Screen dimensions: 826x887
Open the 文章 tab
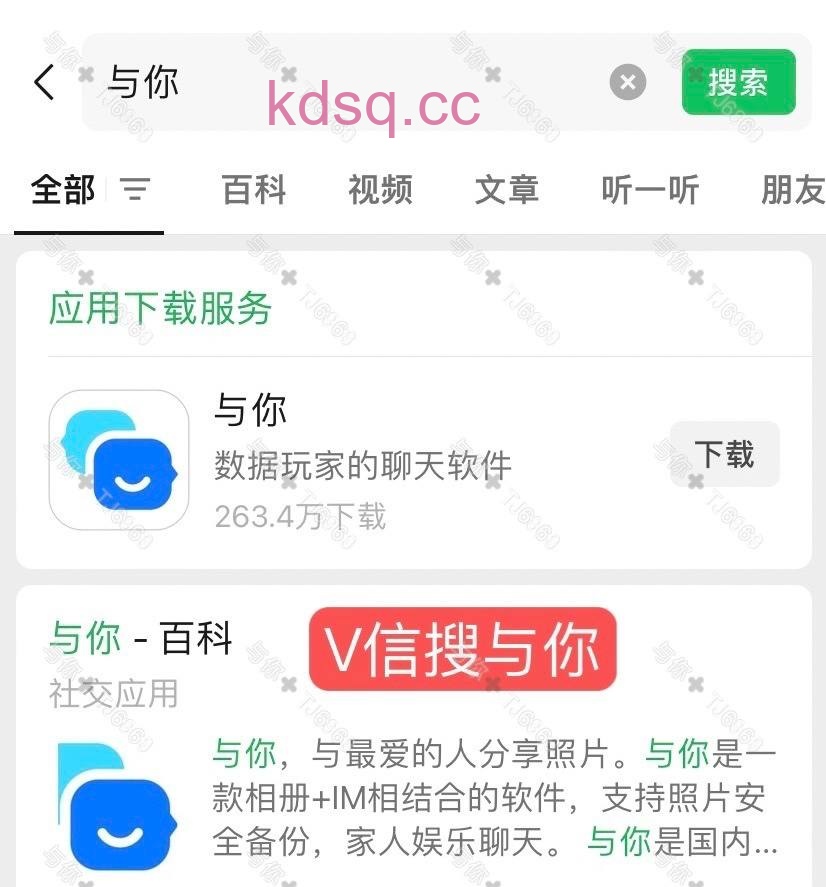pos(506,189)
